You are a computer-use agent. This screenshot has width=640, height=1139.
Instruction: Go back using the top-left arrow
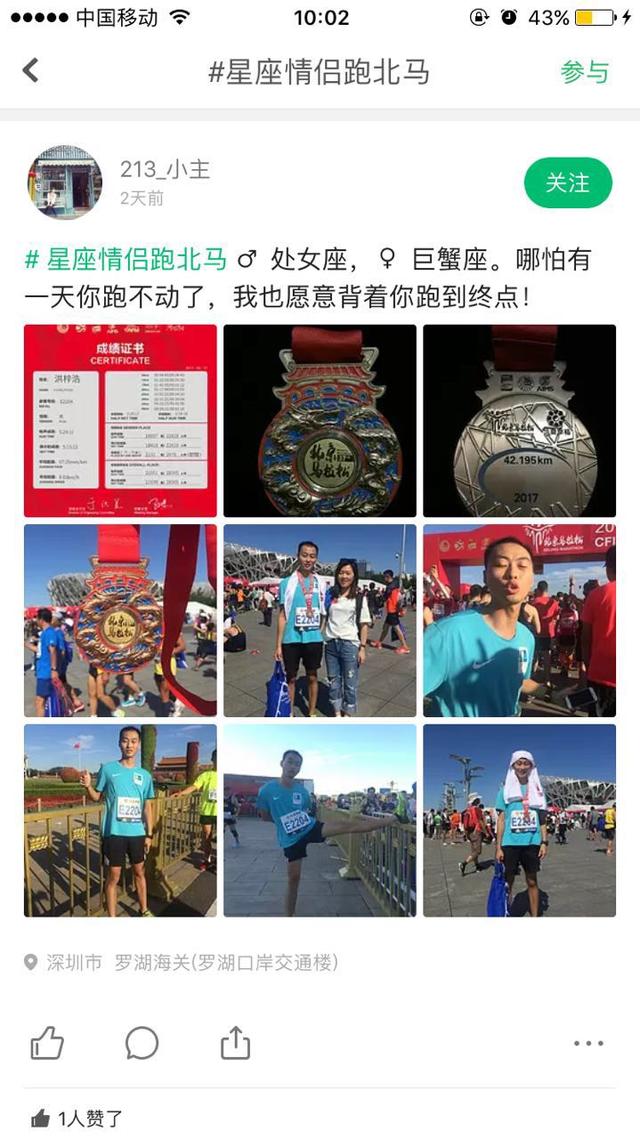click(x=31, y=70)
